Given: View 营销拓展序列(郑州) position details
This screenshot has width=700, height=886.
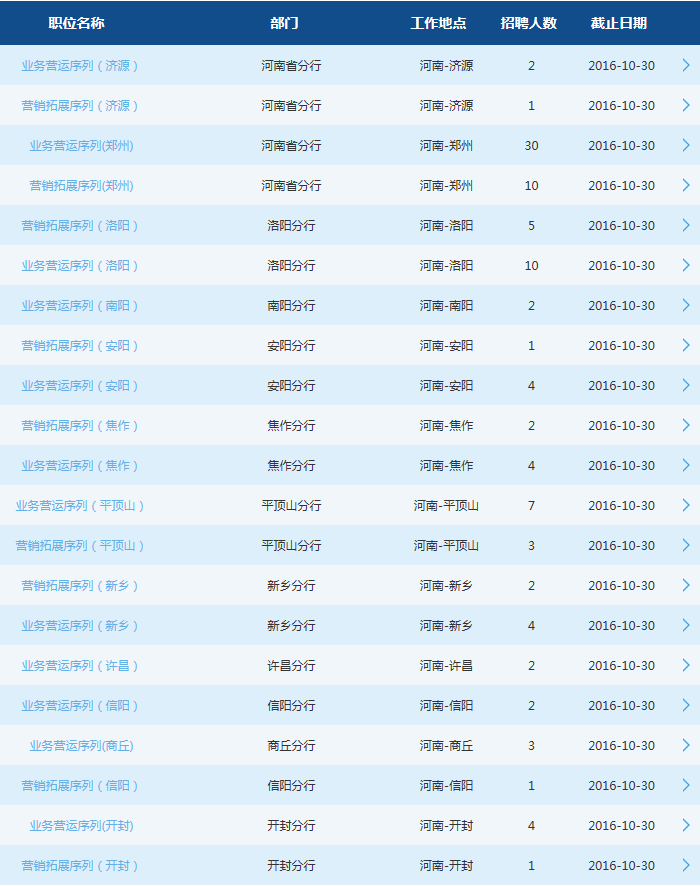Looking at the screenshot, I should (81, 186).
